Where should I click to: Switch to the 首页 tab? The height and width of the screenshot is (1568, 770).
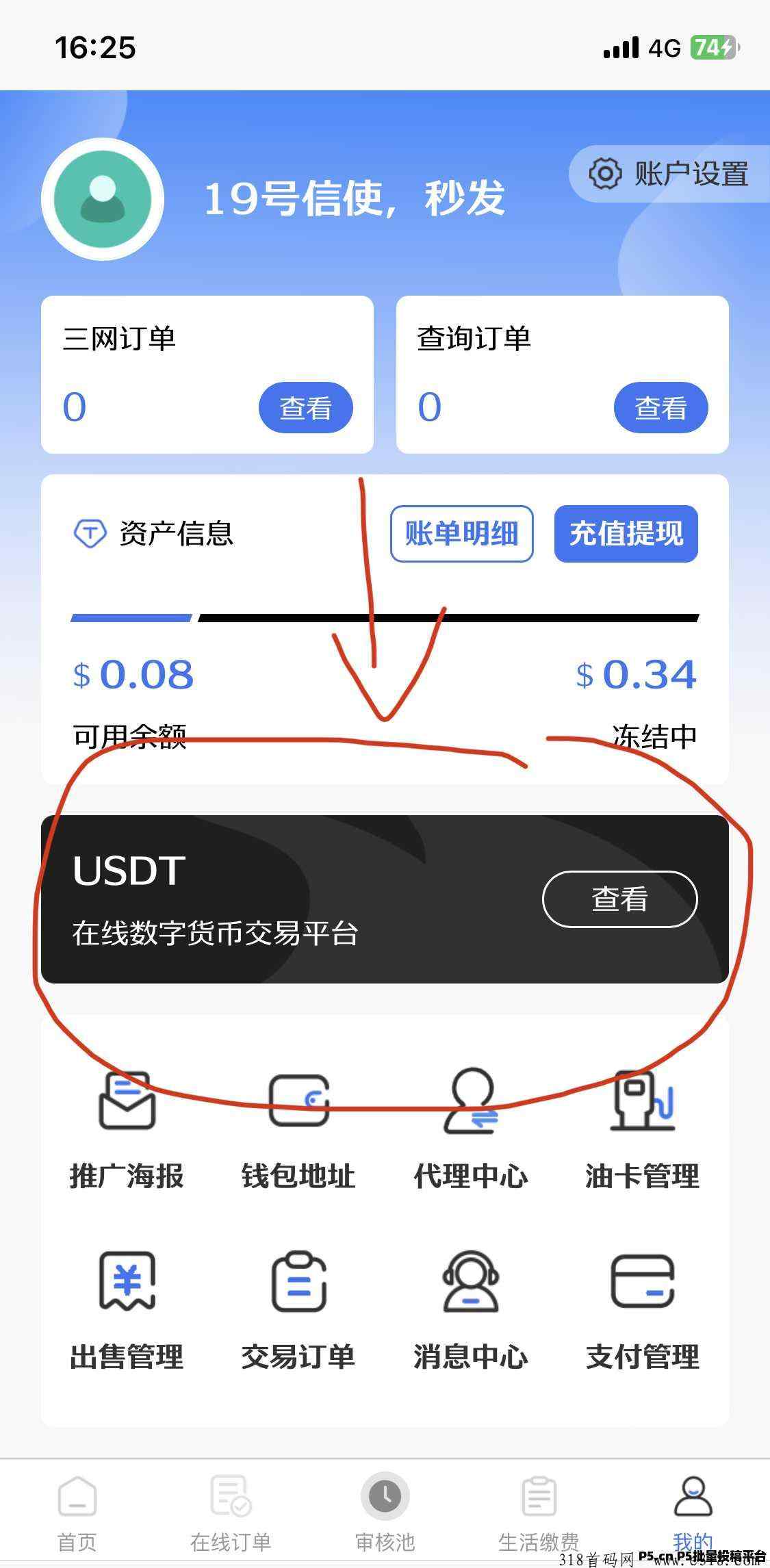pos(77,1513)
